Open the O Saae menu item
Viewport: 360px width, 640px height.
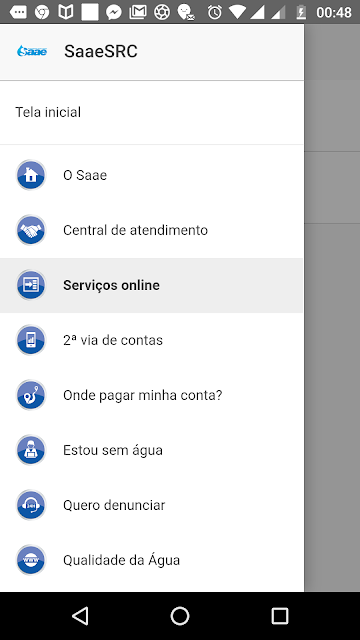[152, 175]
